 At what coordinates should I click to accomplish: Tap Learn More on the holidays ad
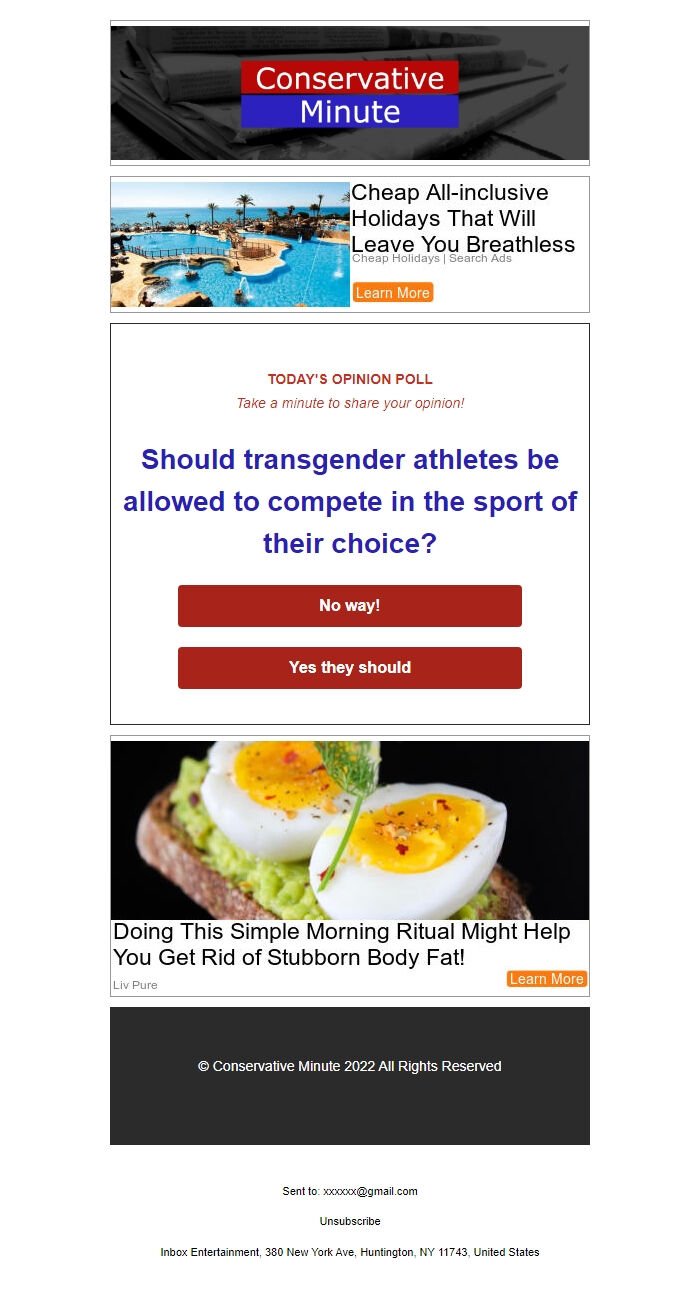coord(393,293)
